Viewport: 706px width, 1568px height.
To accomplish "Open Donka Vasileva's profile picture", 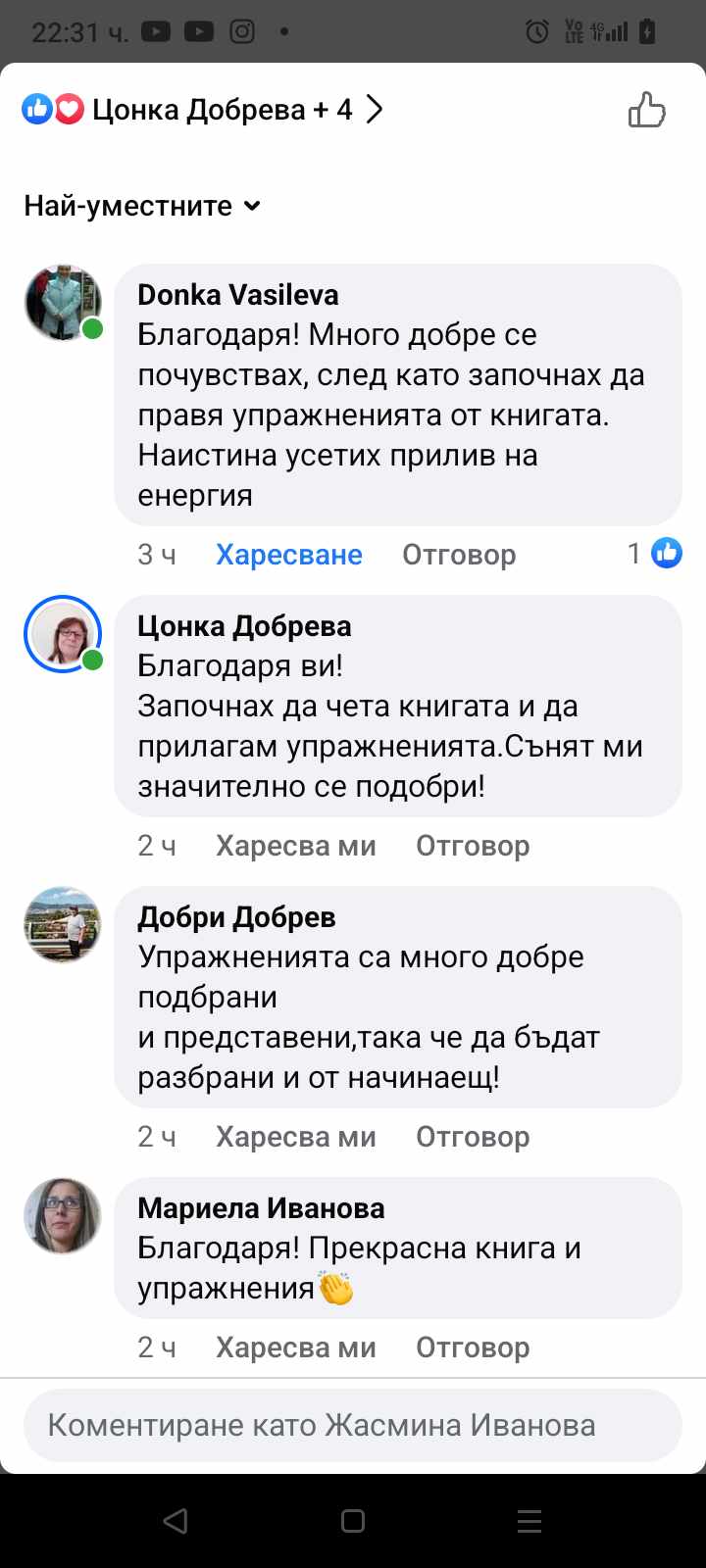I will [x=63, y=302].
